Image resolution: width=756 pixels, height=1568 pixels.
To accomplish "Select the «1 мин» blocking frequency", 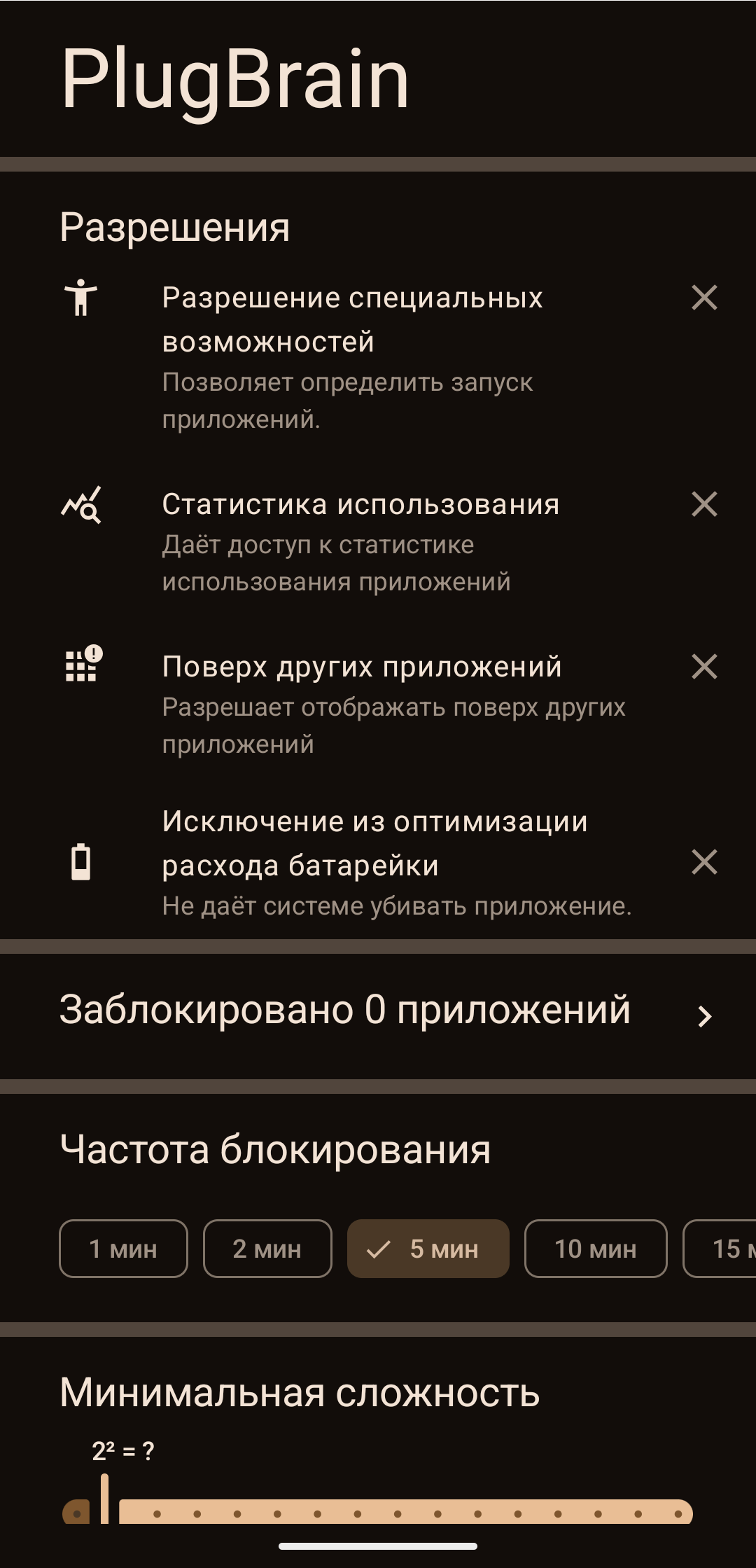I will tap(123, 1249).
